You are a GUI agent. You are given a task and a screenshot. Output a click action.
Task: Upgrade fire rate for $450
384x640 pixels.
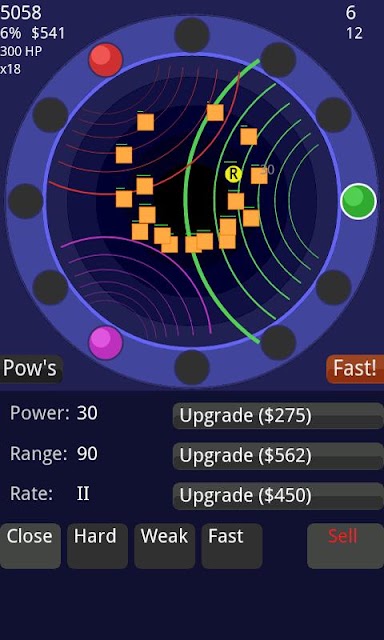278,496
